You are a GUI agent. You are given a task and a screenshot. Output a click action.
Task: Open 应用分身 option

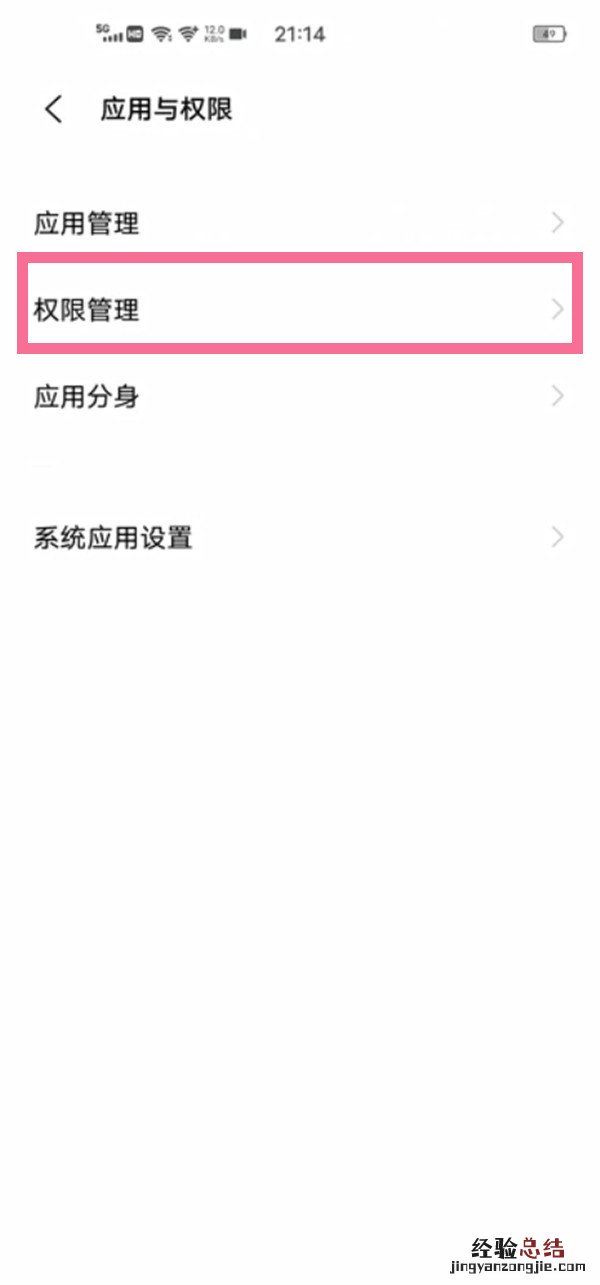pos(300,397)
